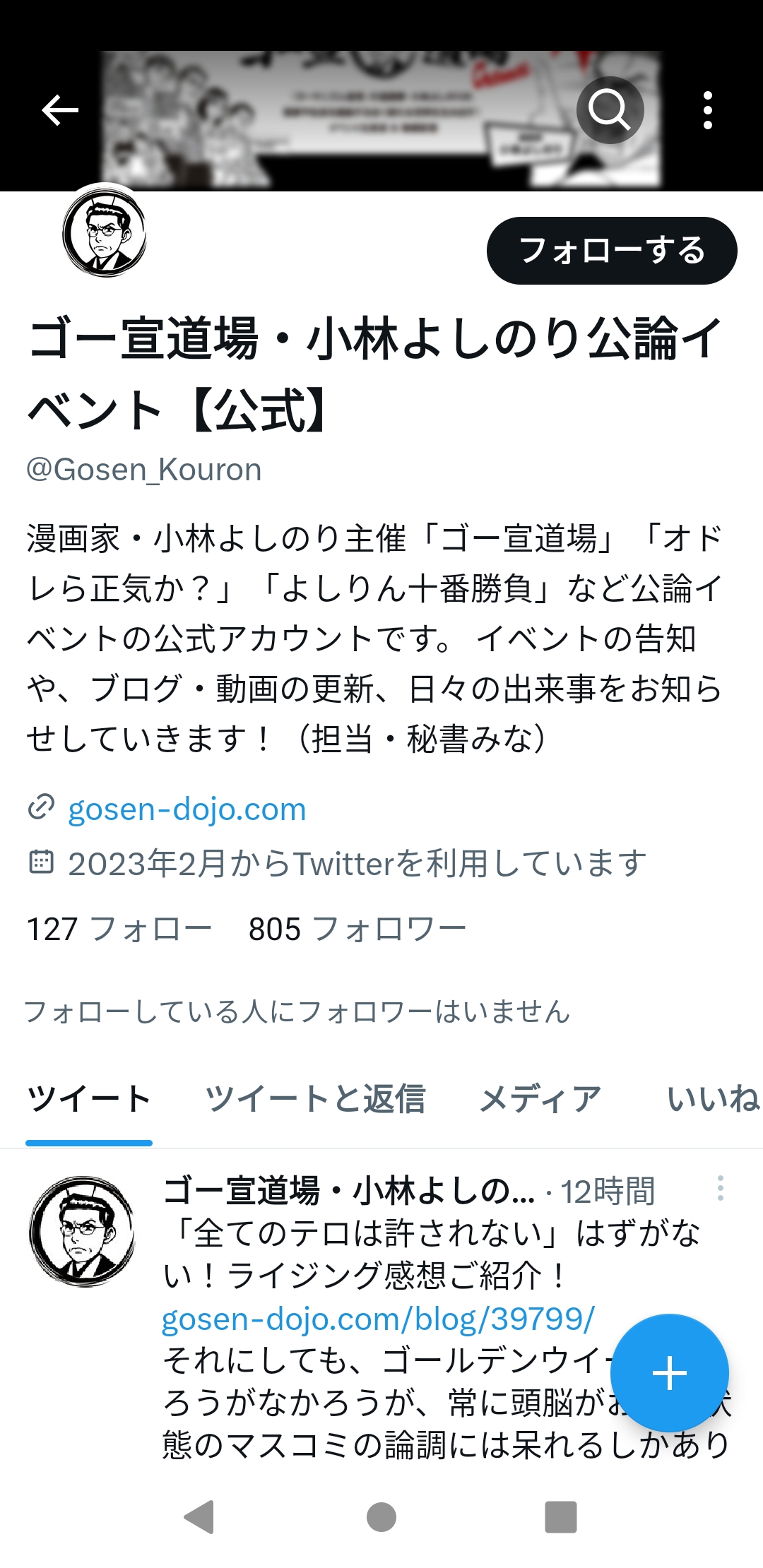Open the gosen-dojo.com/blog/39799/ link in tweet
Viewport: 763px width, 1568px height.
coord(379,1319)
